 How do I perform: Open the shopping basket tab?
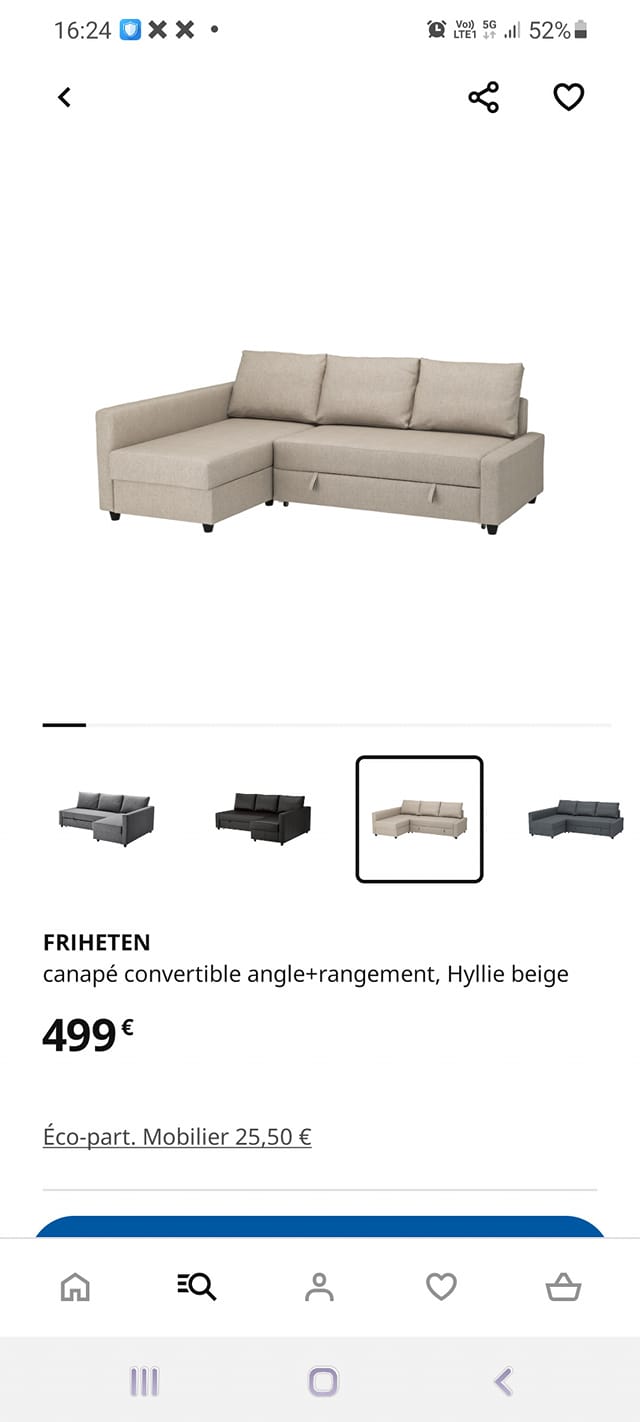click(x=563, y=1287)
